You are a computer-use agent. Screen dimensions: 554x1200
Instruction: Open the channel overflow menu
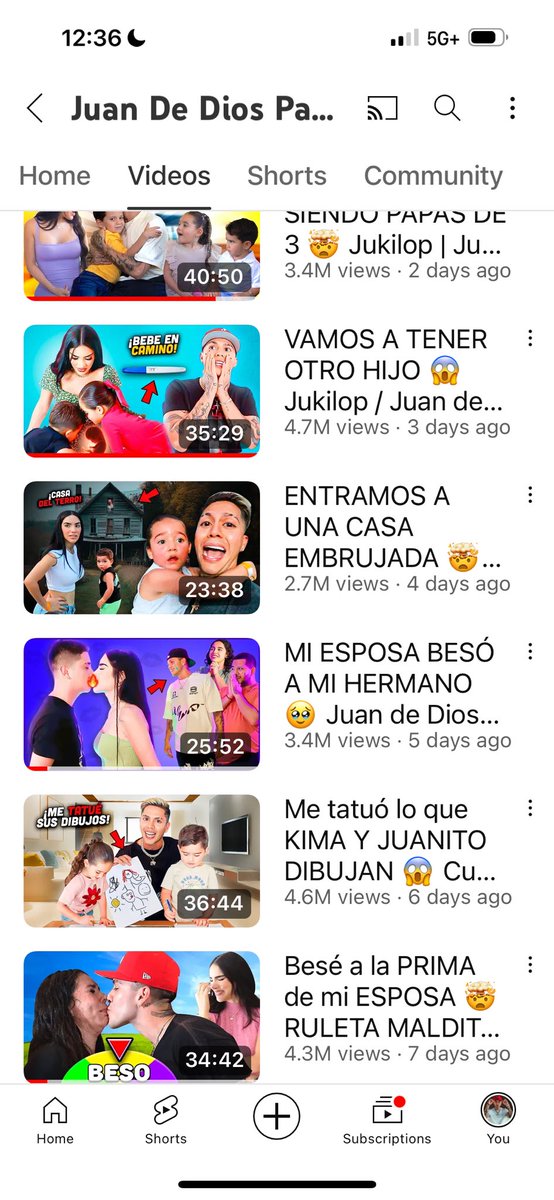[x=512, y=108]
